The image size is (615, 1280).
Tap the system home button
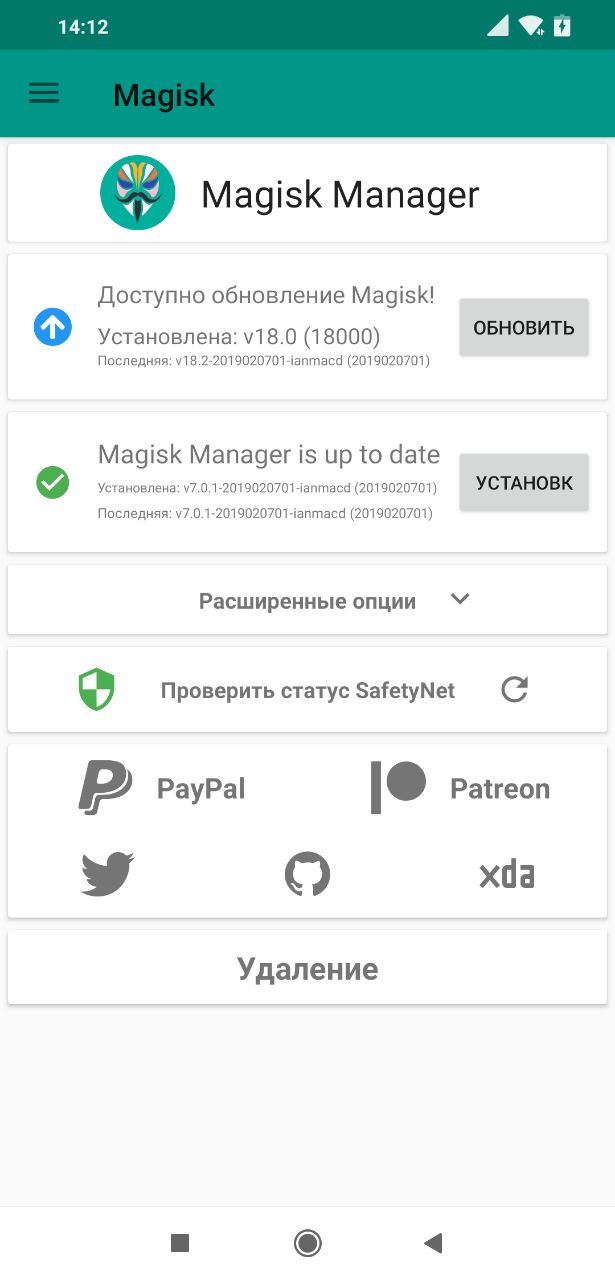point(307,1243)
